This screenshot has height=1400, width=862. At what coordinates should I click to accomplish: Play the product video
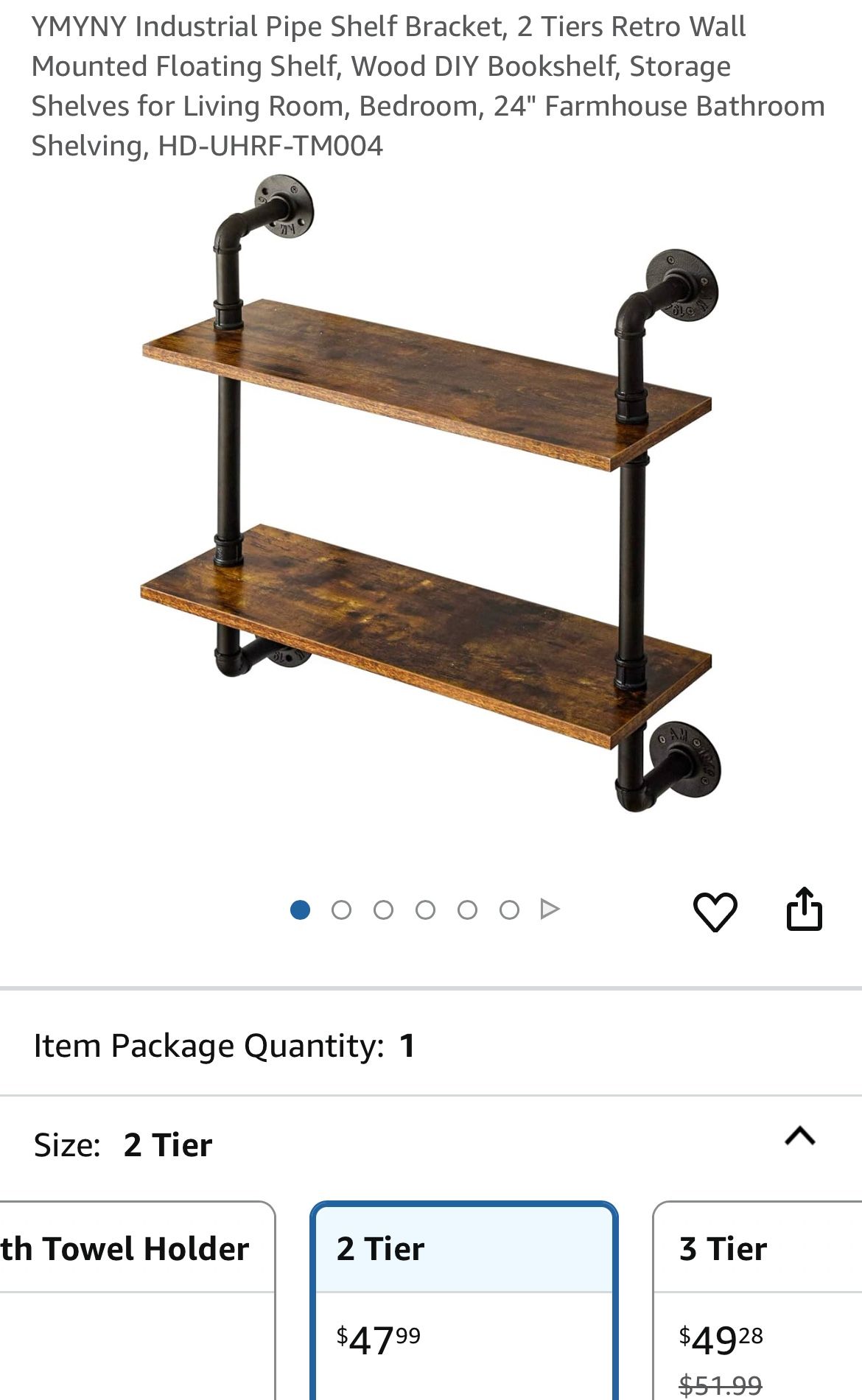click(548, 910)
